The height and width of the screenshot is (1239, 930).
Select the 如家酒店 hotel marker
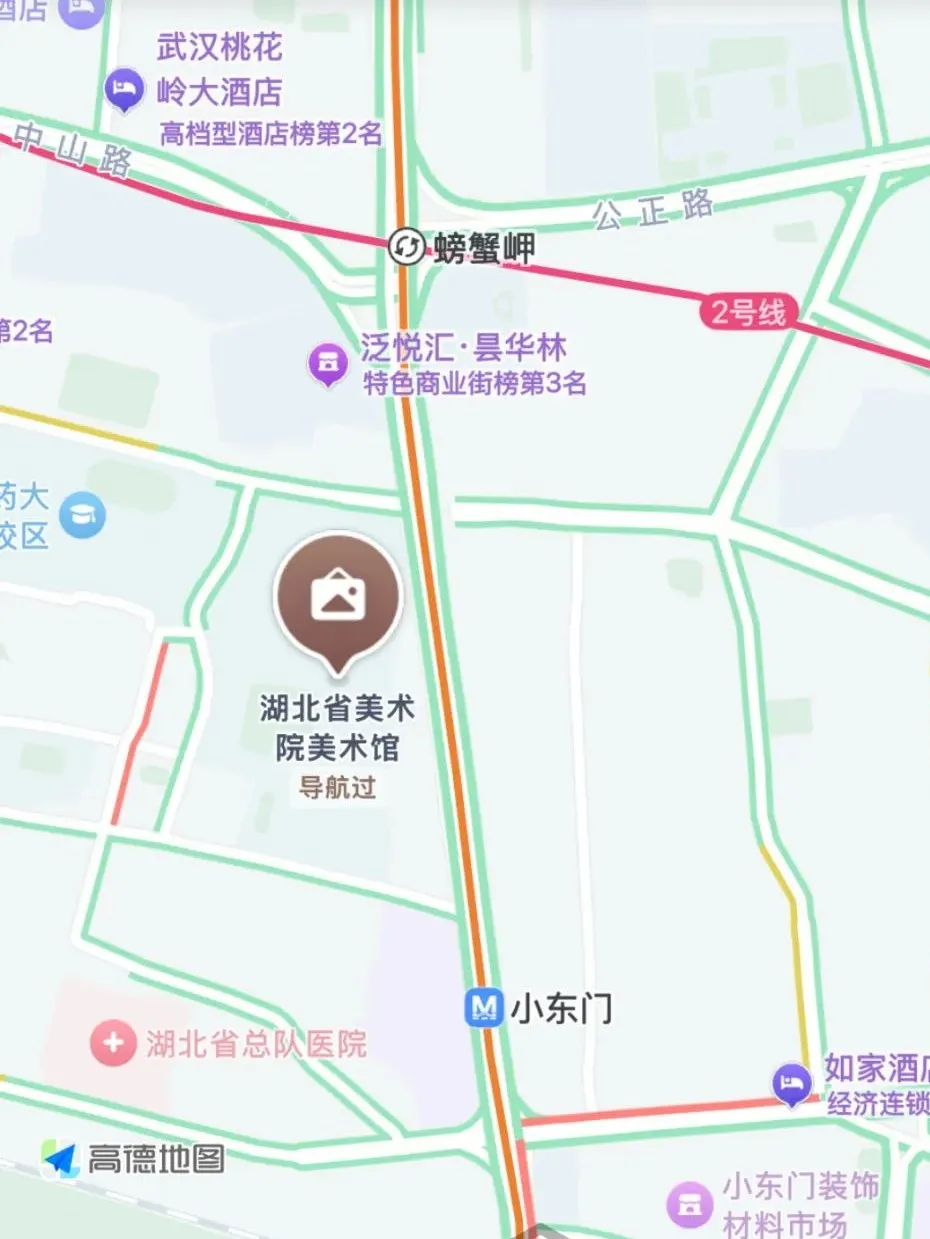tap(792, 1084)
